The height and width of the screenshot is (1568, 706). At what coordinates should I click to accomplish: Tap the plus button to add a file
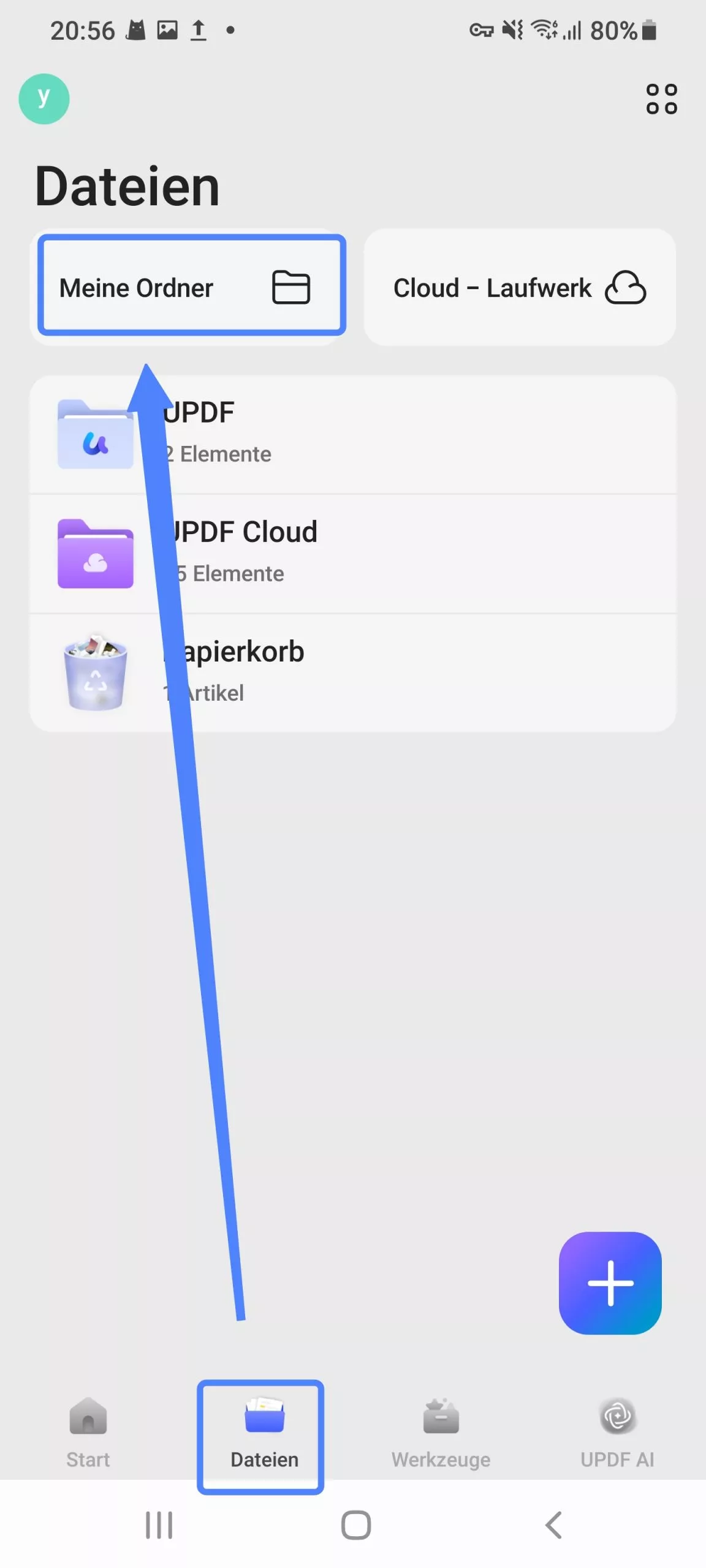(x=610, y=1283)
